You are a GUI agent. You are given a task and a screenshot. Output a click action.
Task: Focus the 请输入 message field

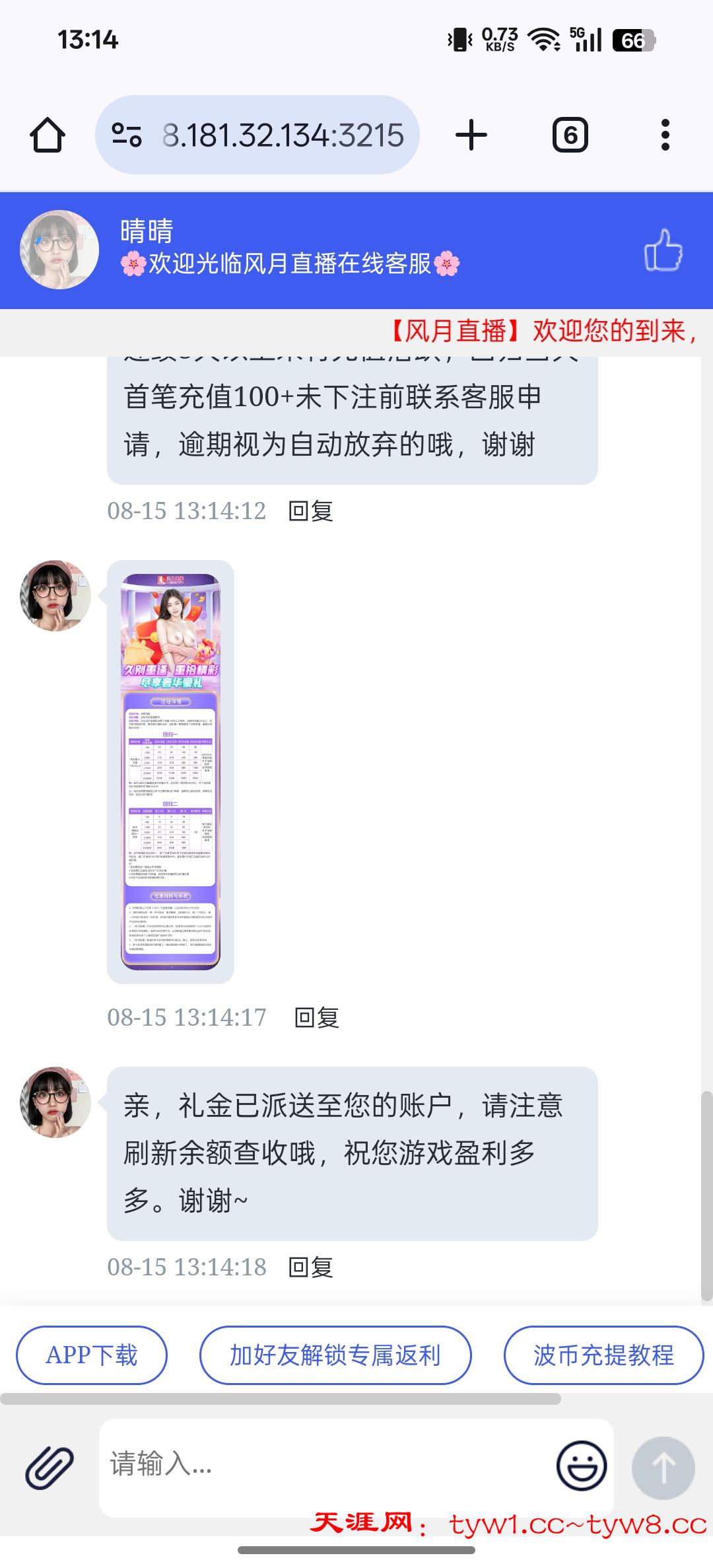click(323, 1465)
